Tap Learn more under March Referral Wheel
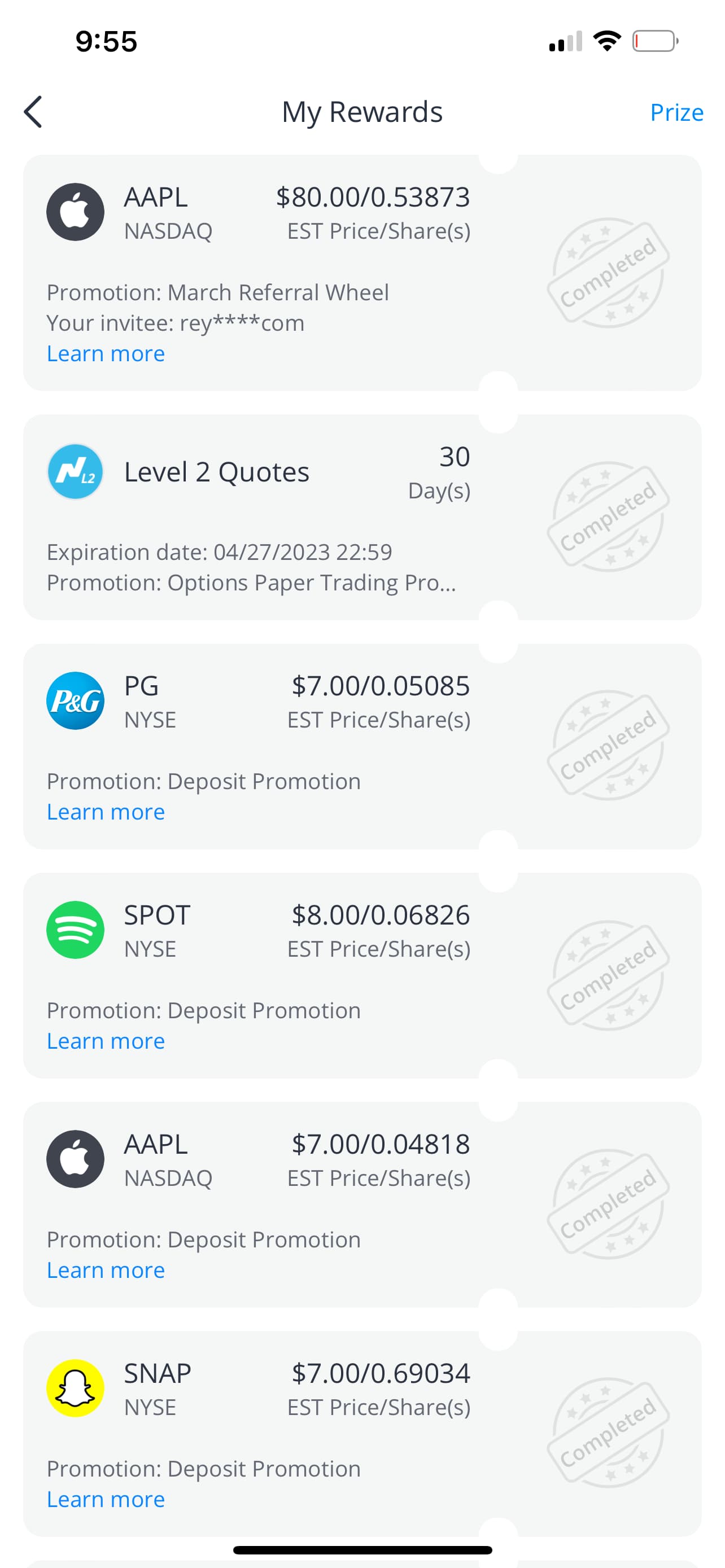The image size is (725, 1568). (106, 354)
